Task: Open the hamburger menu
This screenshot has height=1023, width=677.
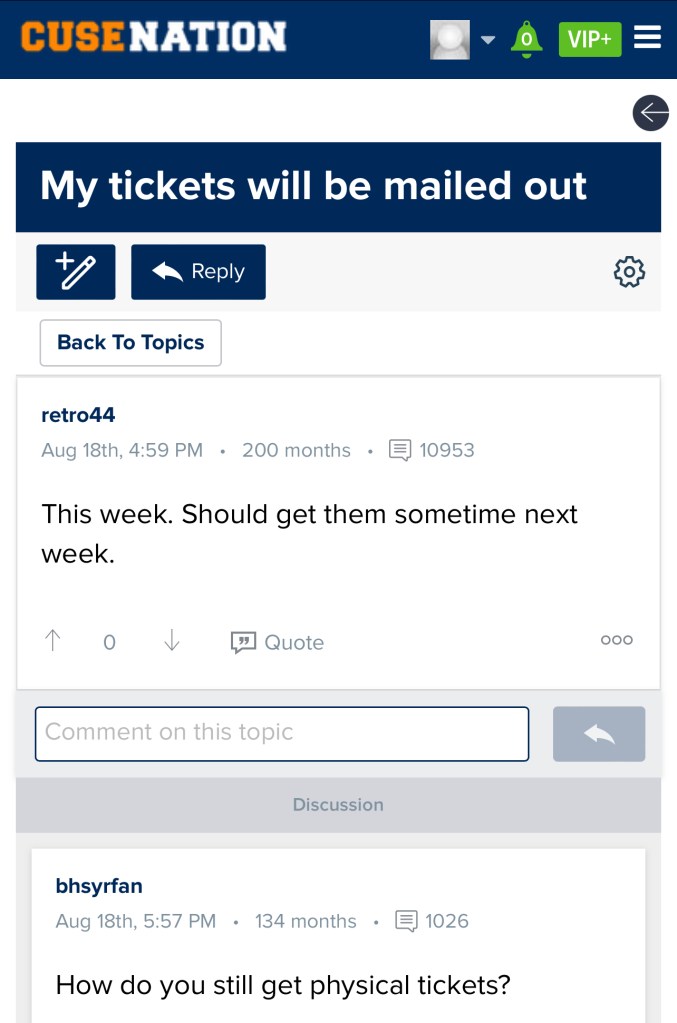Action: pyautogui.click(x=648, y=38)
